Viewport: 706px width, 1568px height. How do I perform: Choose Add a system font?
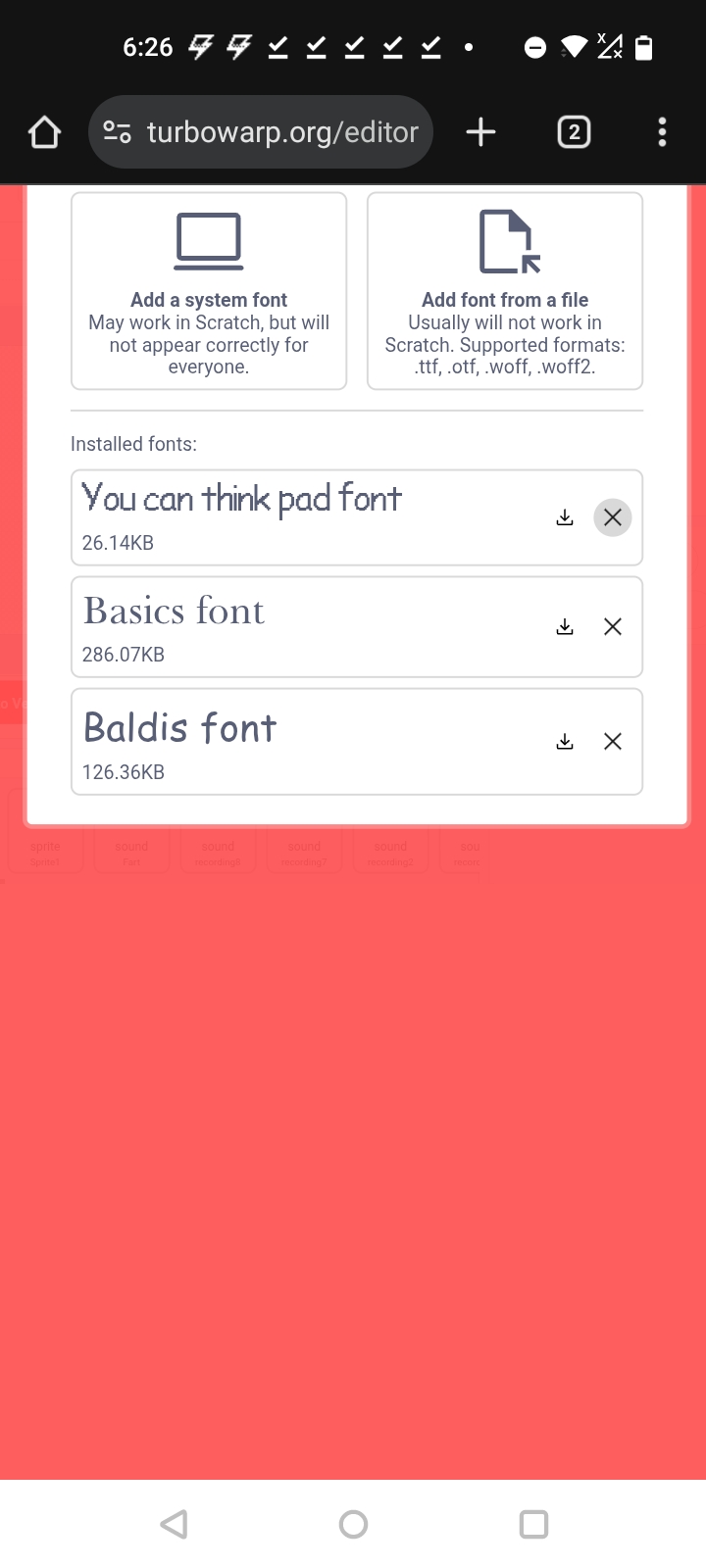[x=209, y=291]
